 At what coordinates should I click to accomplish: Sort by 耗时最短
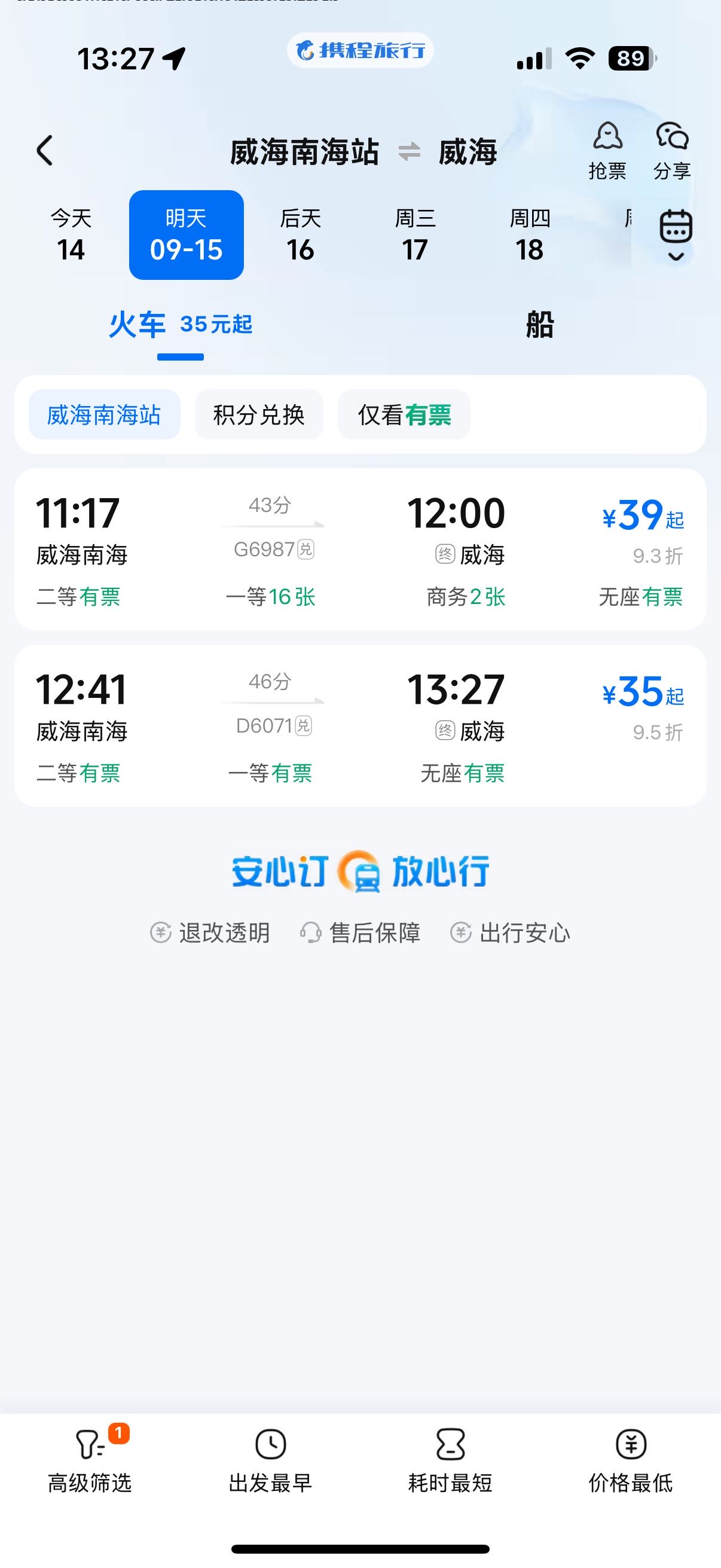[450, 1462]
